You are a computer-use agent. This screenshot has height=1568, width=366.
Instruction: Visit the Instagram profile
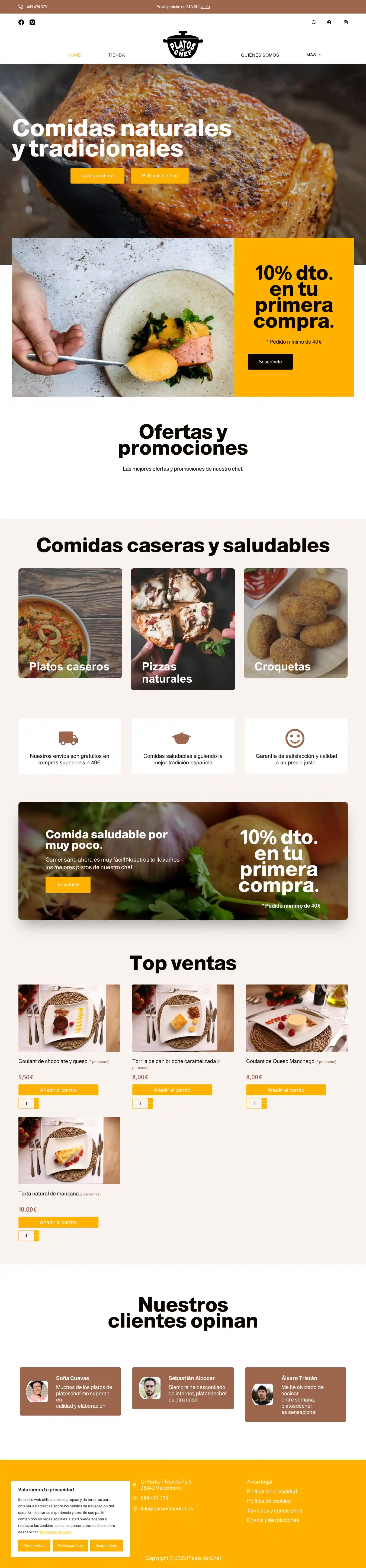coord(32,22)
